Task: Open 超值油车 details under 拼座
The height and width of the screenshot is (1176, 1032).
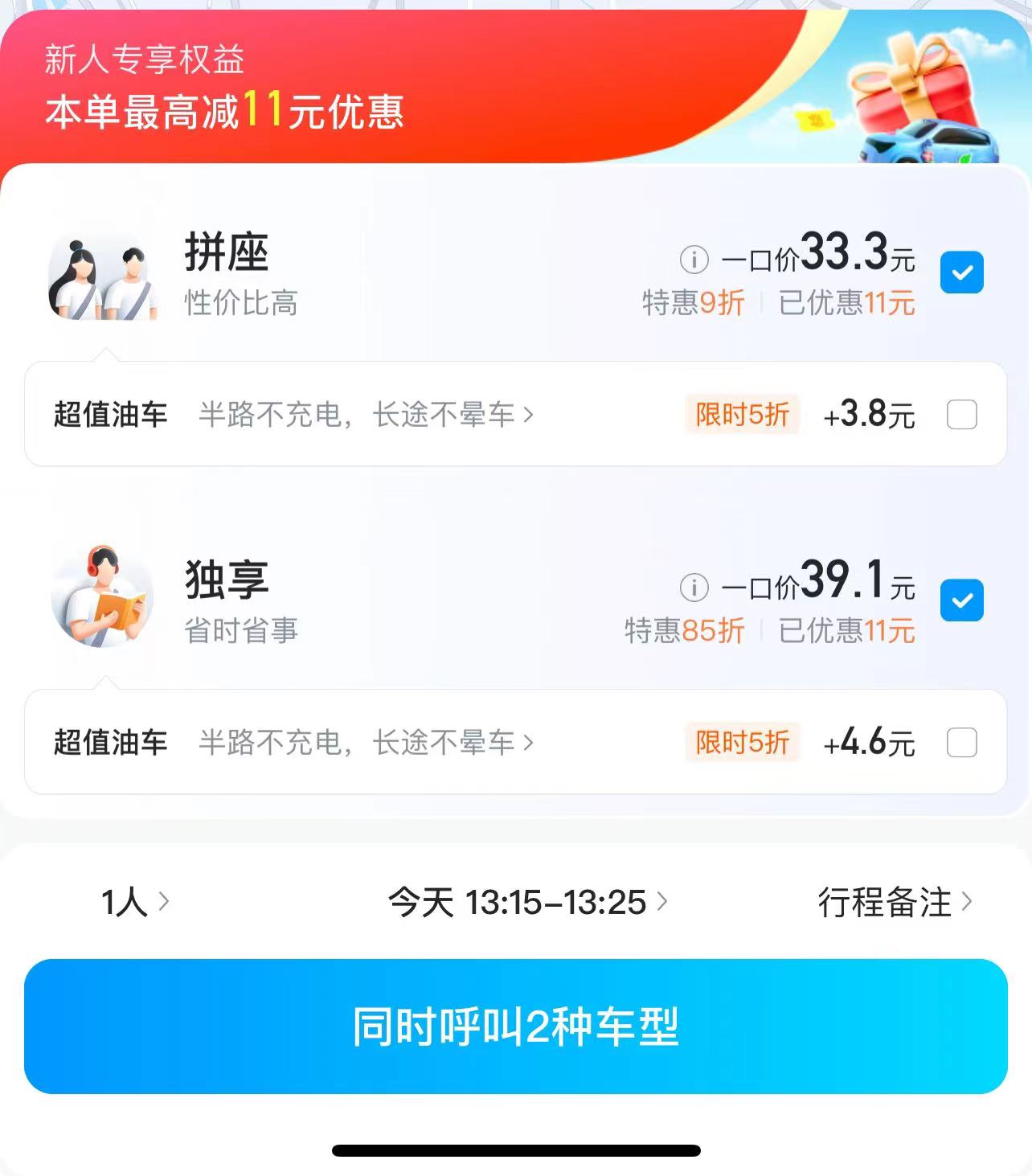Action: 366,415
